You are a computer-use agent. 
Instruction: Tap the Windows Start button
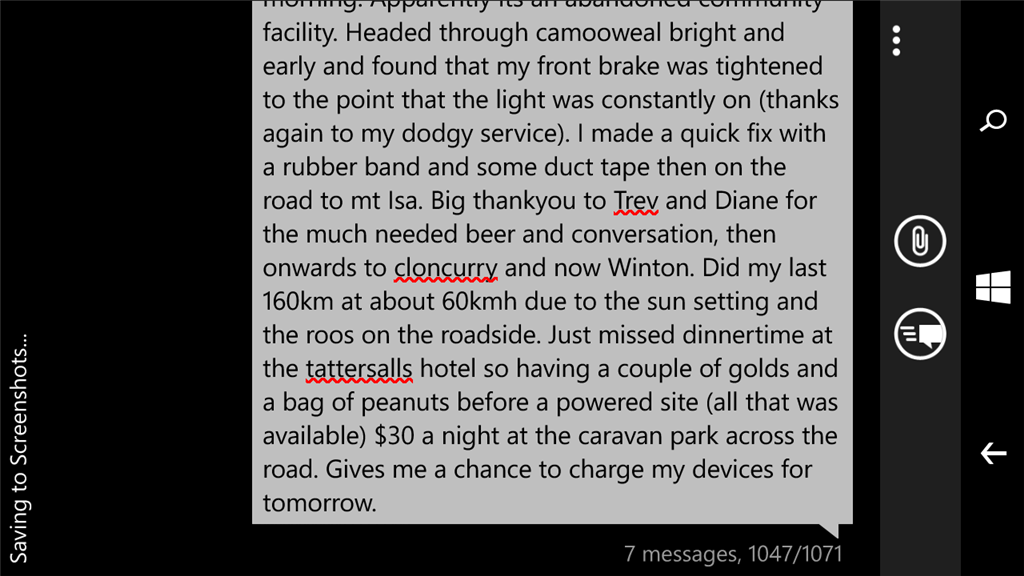[x=993, y=287]
